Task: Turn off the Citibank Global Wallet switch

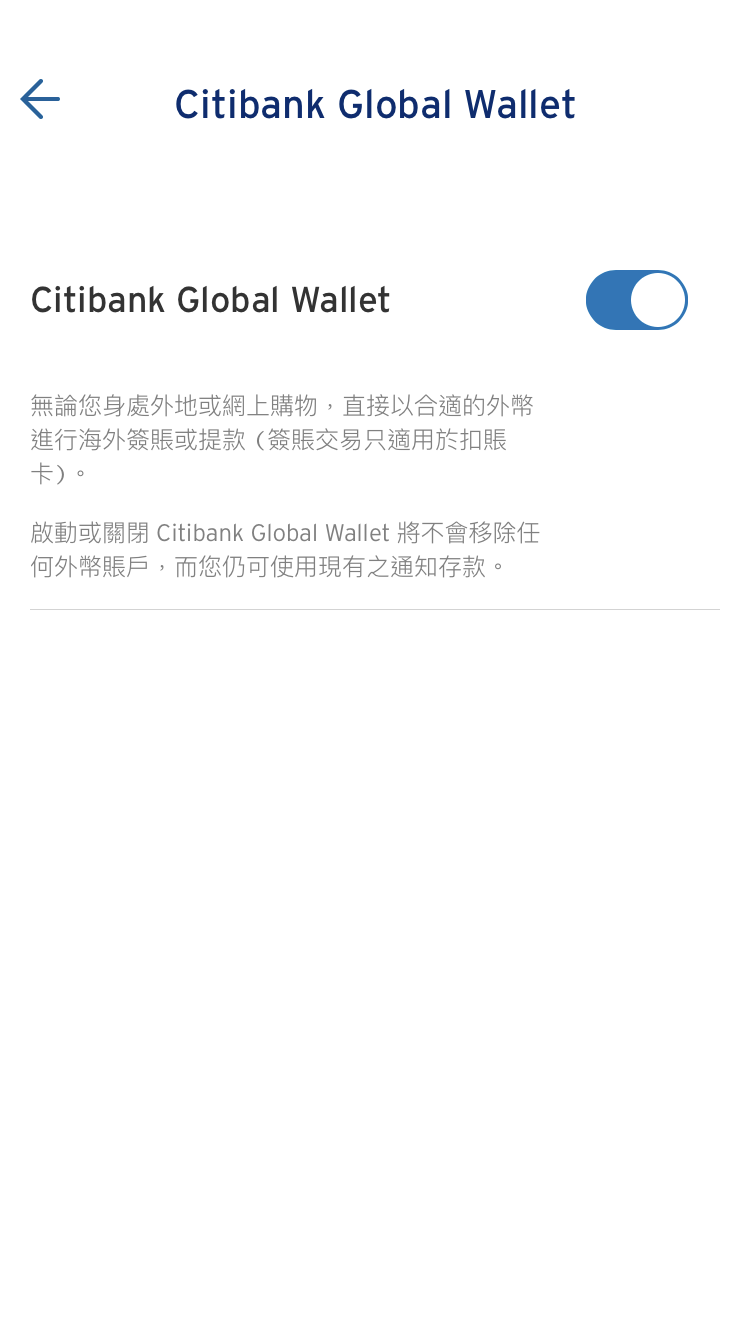Action: [637, 300]
